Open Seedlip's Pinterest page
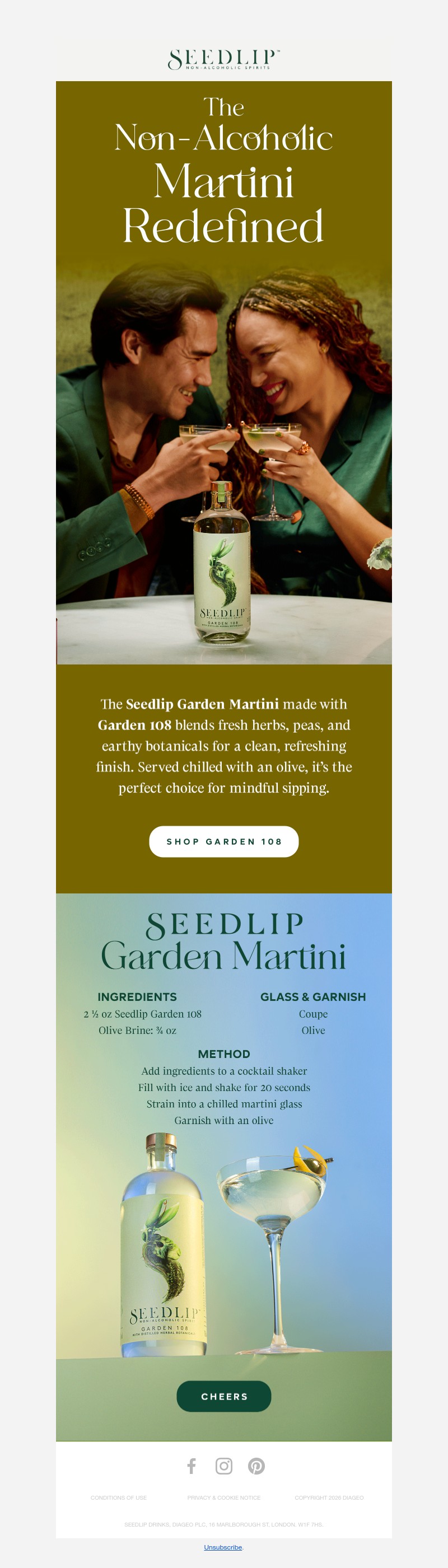 (x=256, y=1466)
